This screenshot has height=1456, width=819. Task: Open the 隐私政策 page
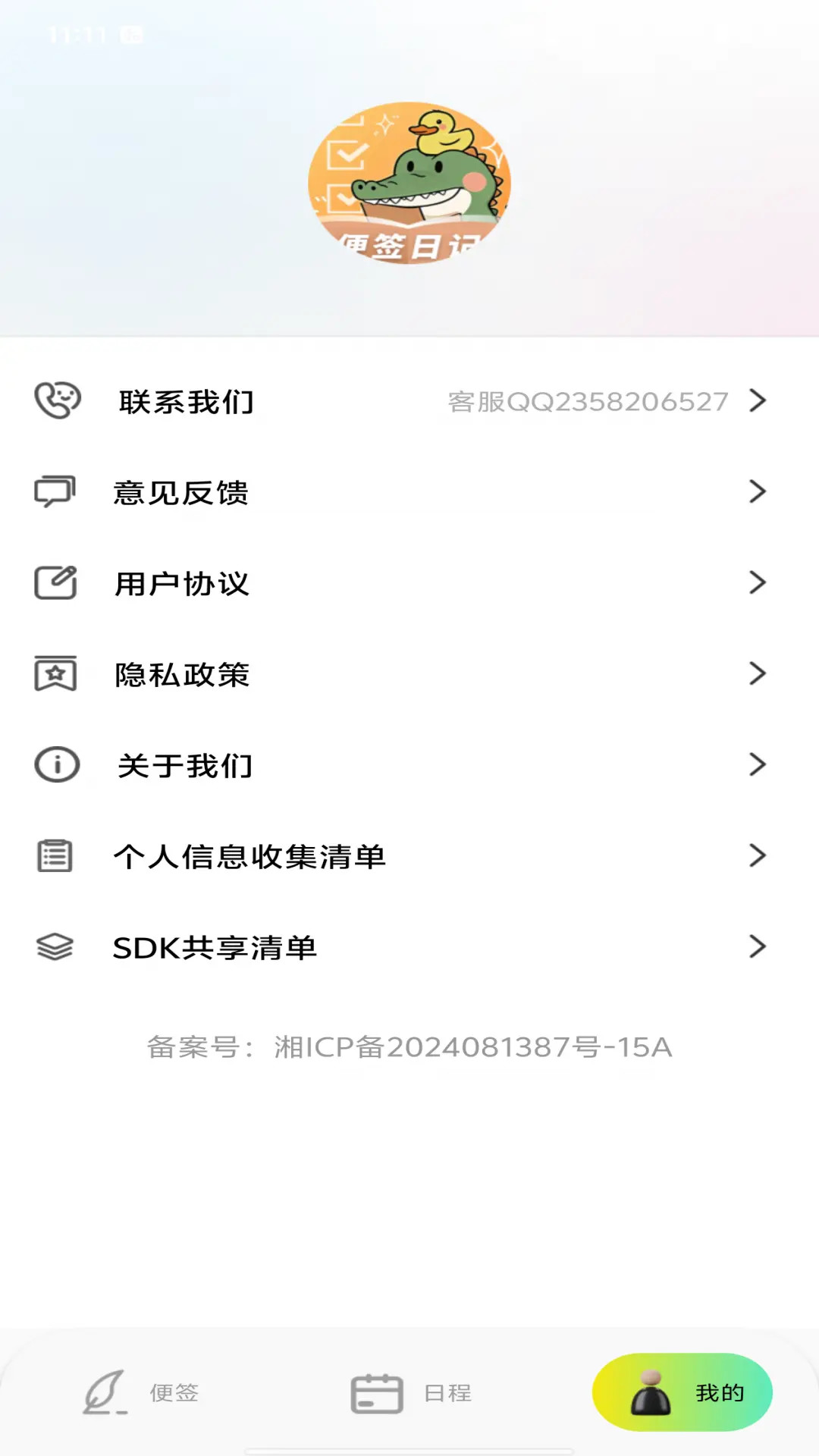coord(409,673)
